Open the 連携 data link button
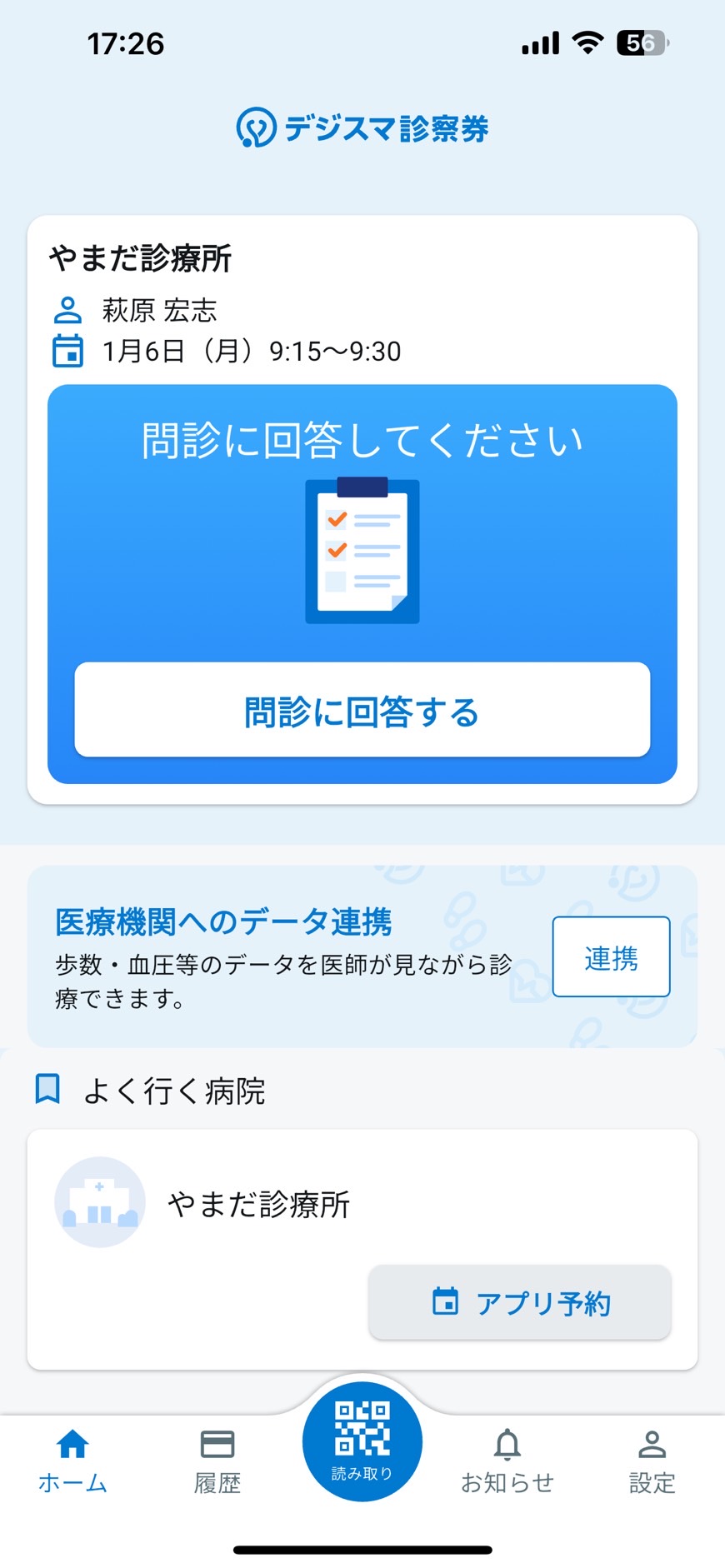The image size is (725, 1568). point(611,956)
